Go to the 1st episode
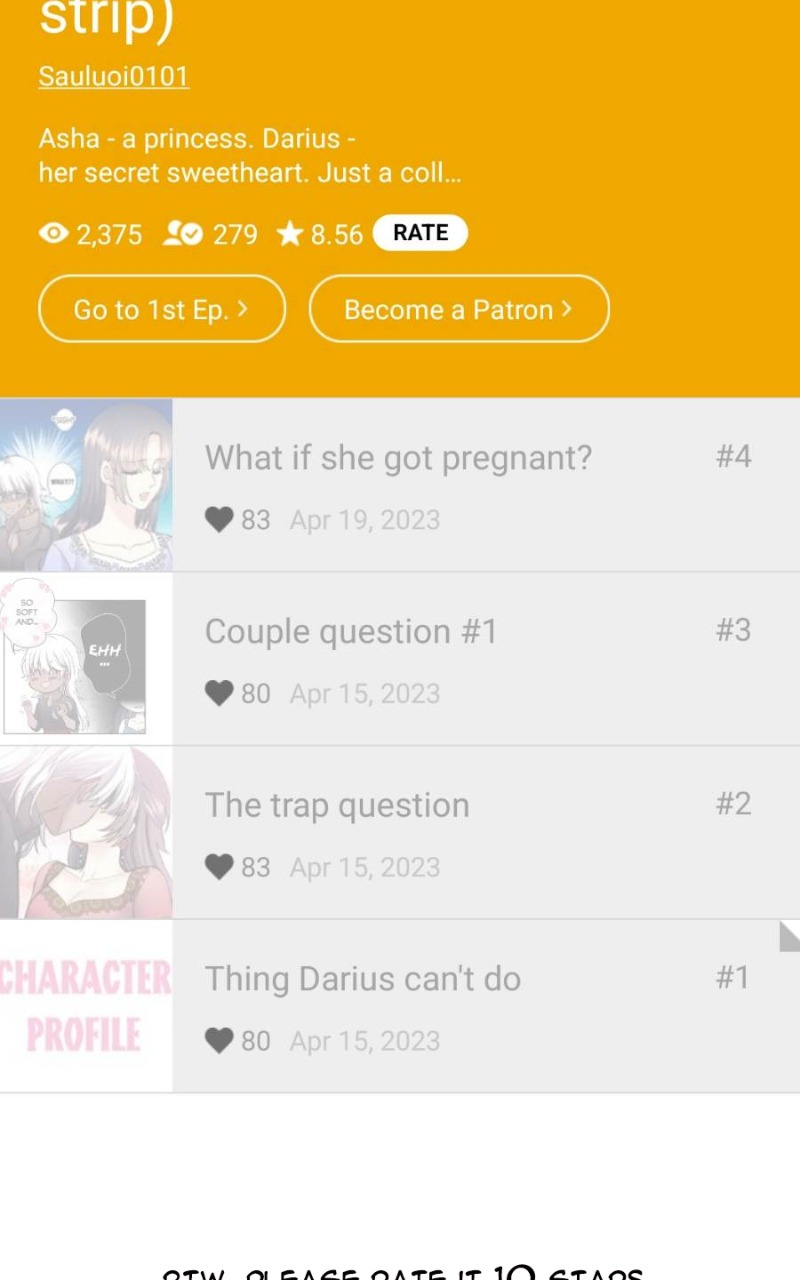 pos(162,309)
